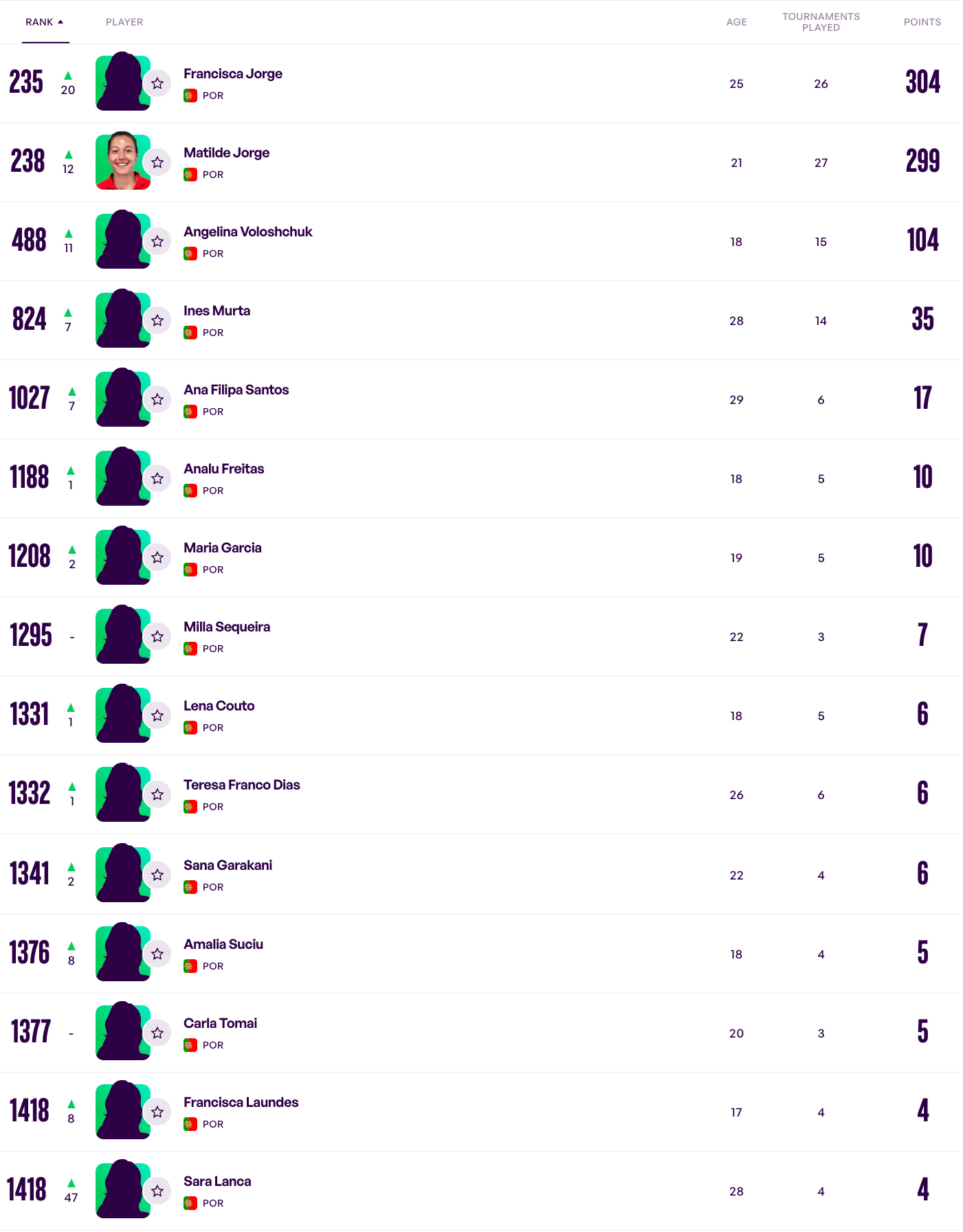Add Maria Garcia to favorites
Image resolution: width=963 pixels, height=1232 pixels.
point(157,557)
